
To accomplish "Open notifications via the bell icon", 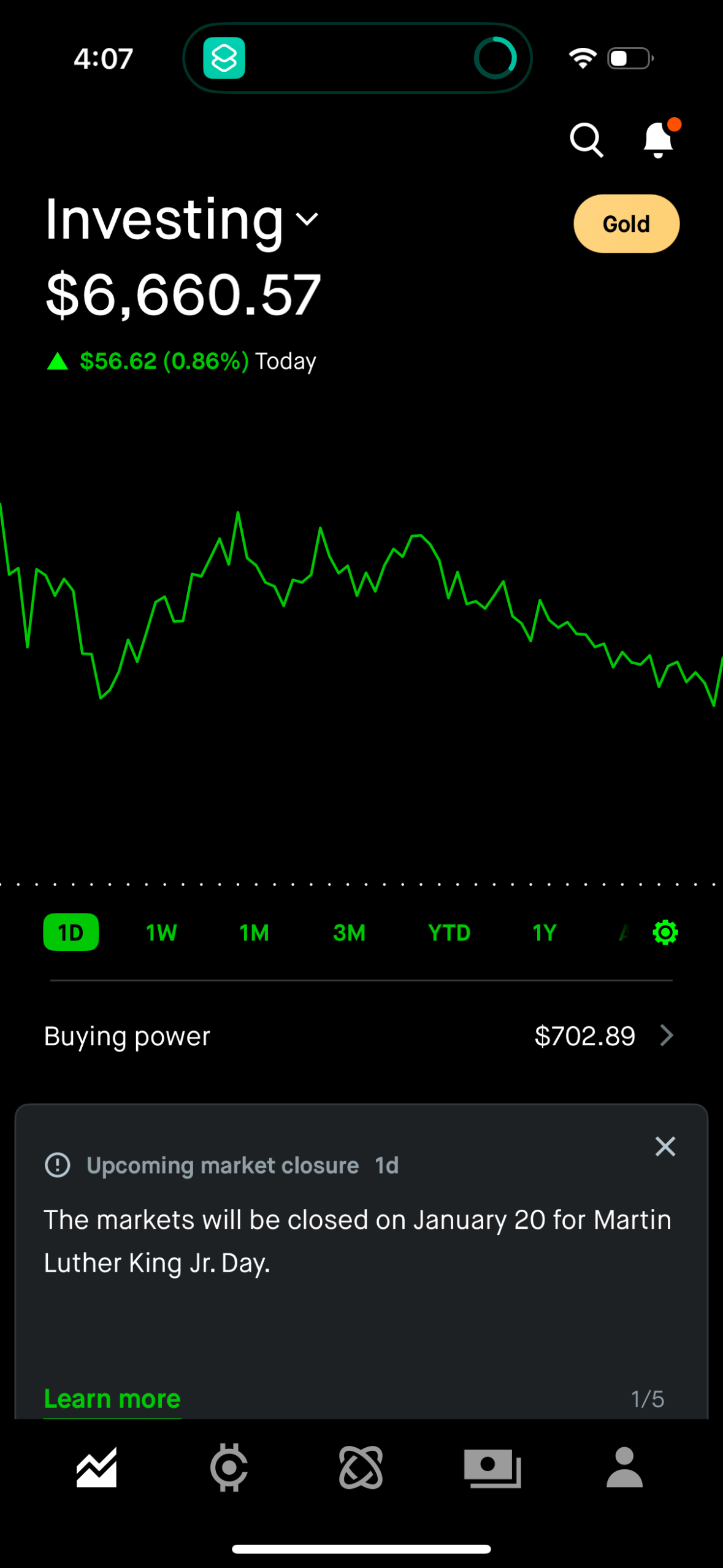I will coord(657,139).
